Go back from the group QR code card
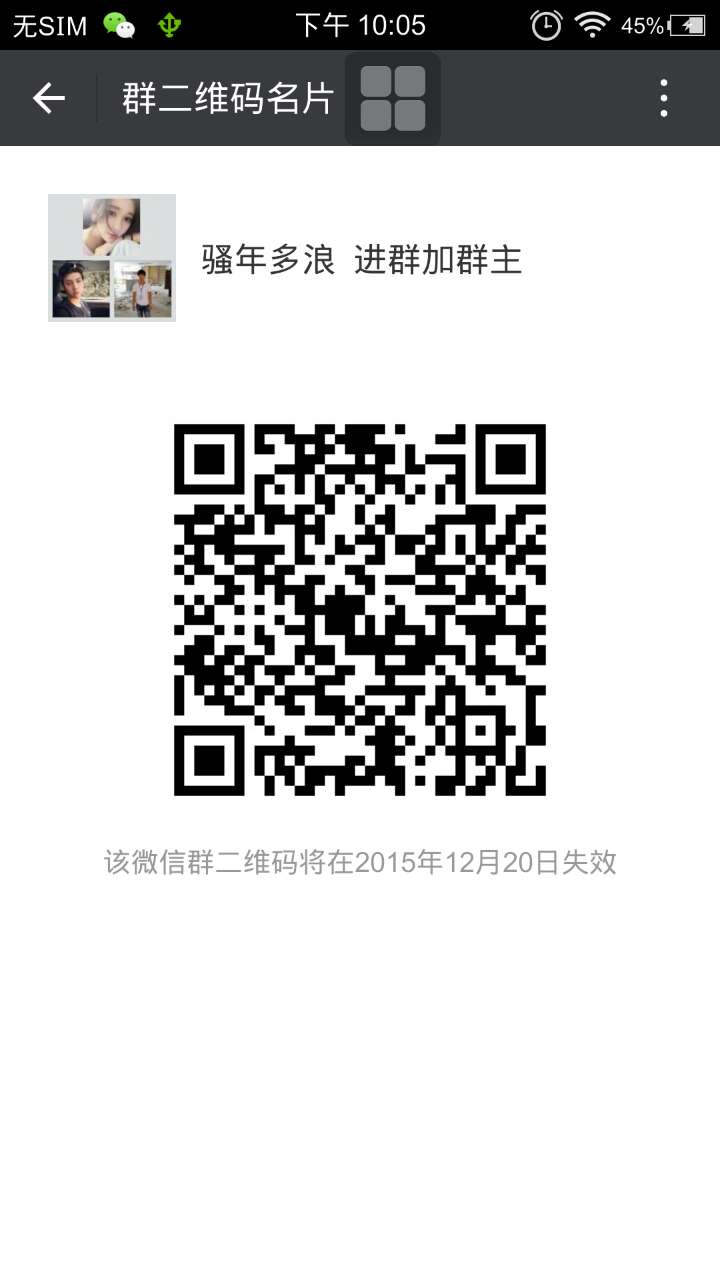 coord(48,98)
